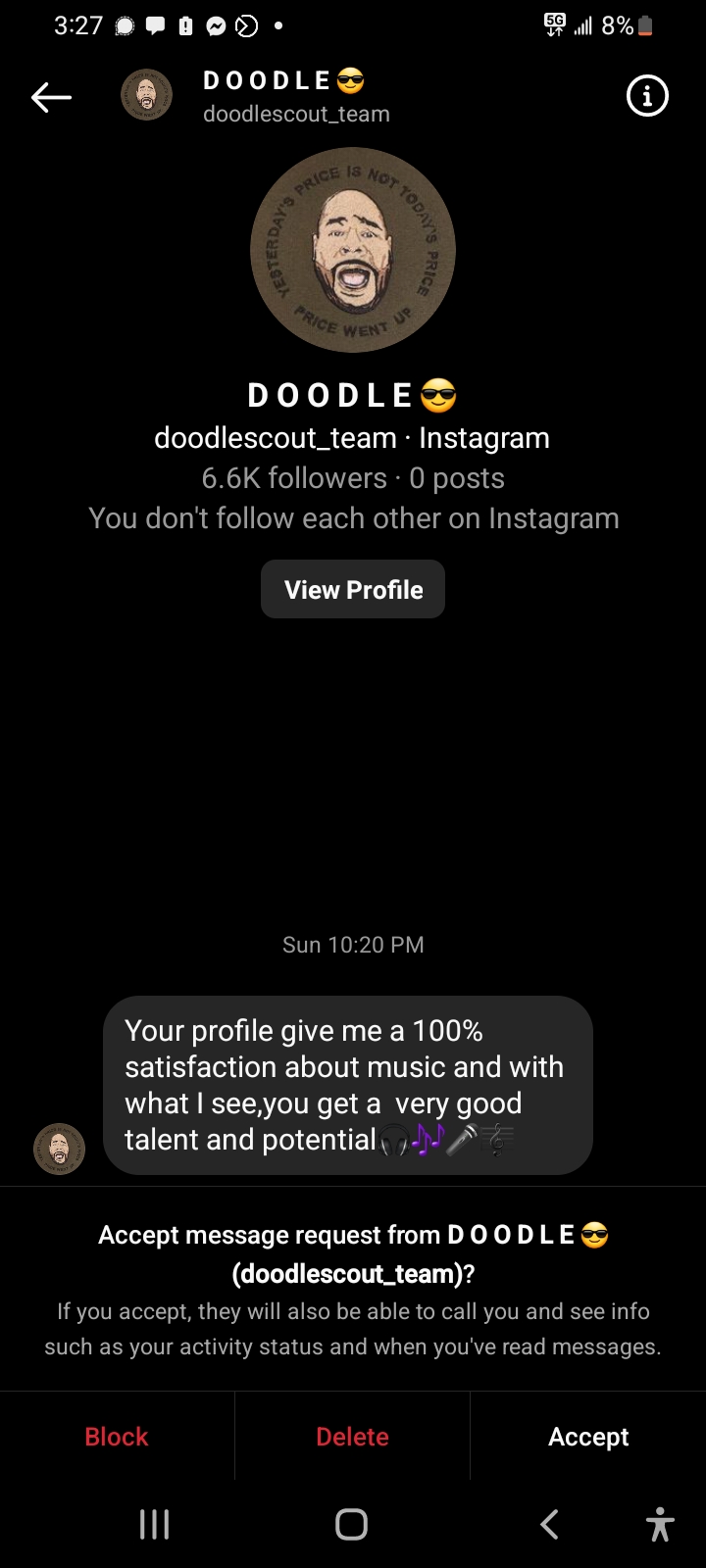
Task: Tap the View Profile button
Action: point(353,589)
